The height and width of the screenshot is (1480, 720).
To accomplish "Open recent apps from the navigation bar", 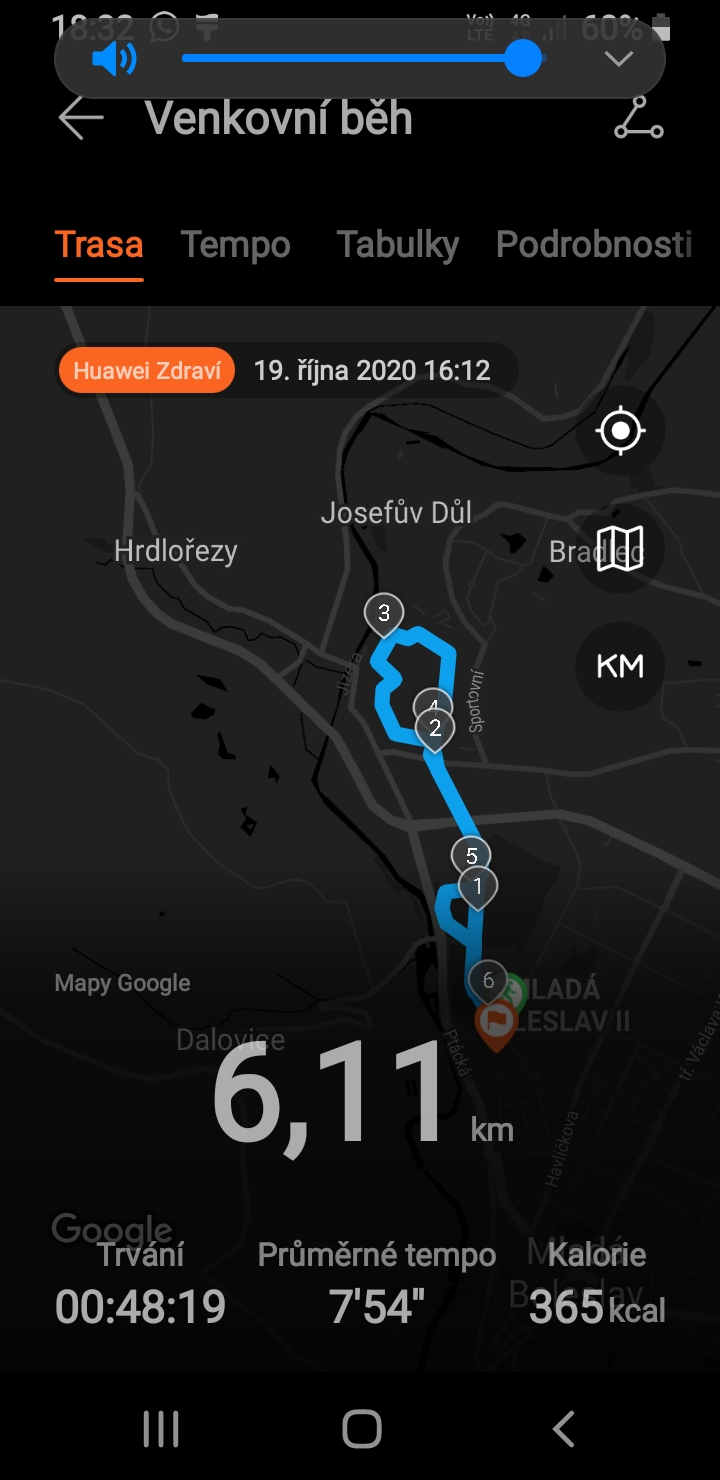I will (160, 1429).
